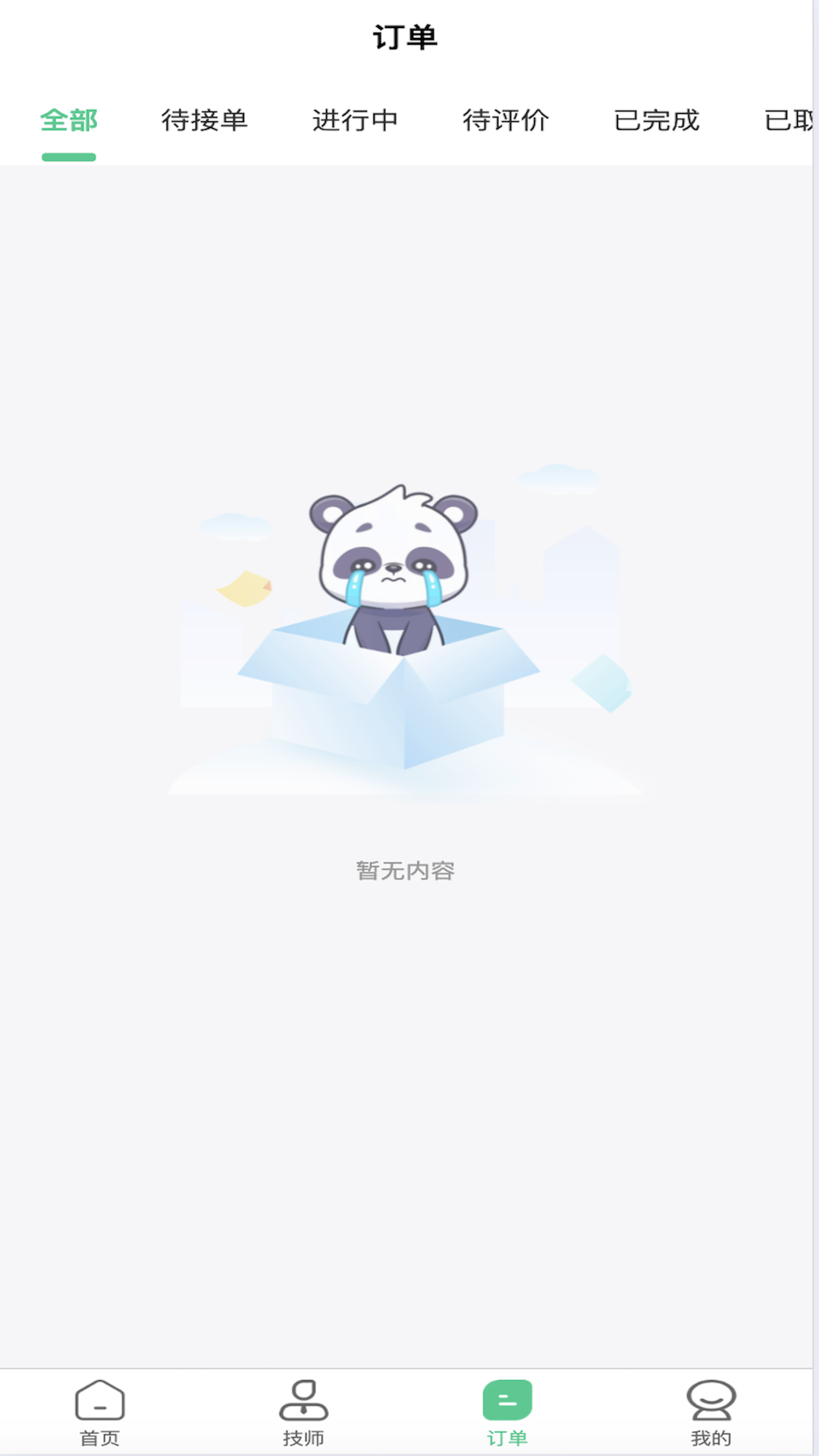Click the green underline indicator below 全部
Viewport: 819px width, 1456px height.
[x=70, y=157]
